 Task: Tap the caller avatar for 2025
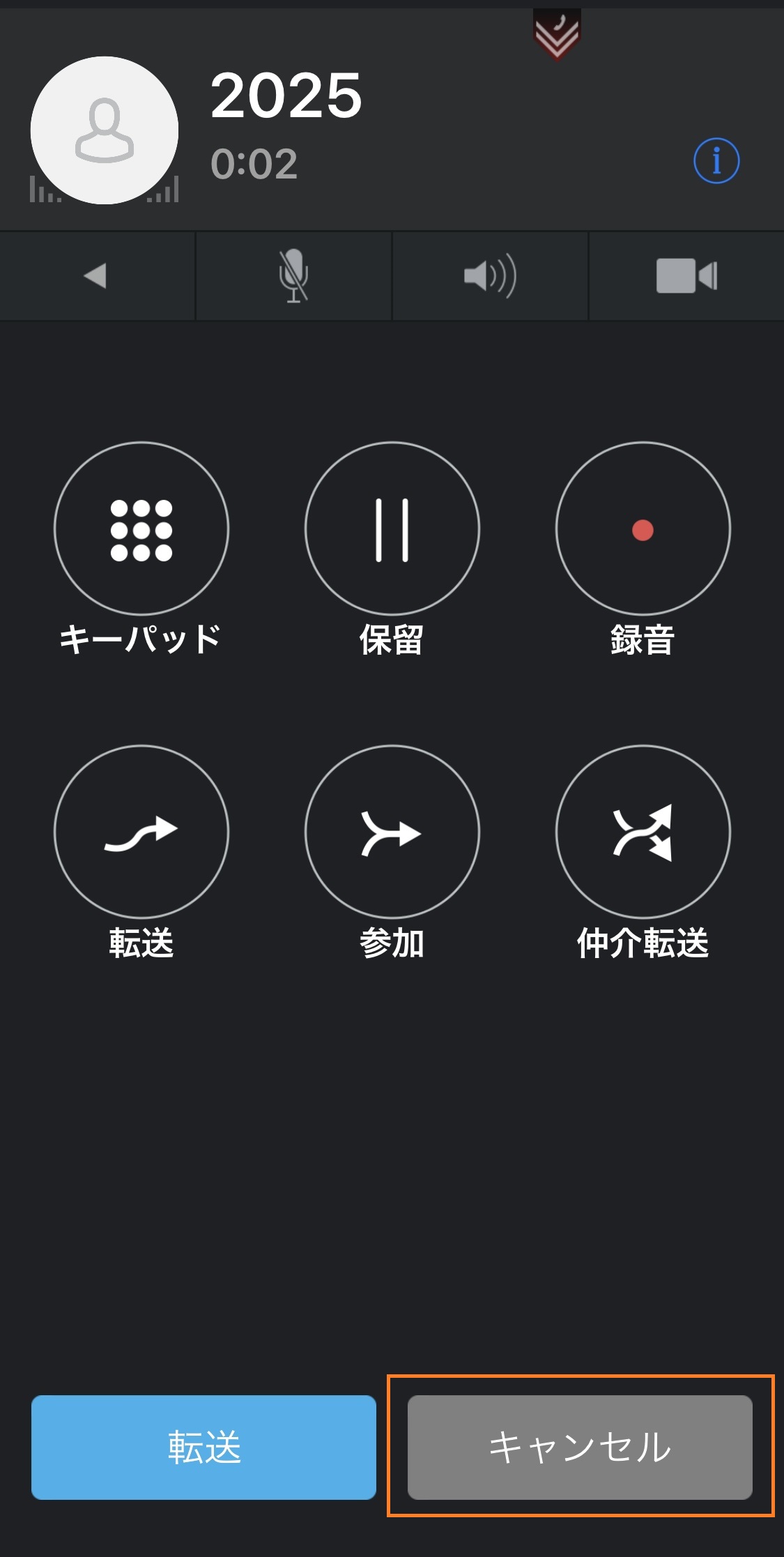(105, 130)
